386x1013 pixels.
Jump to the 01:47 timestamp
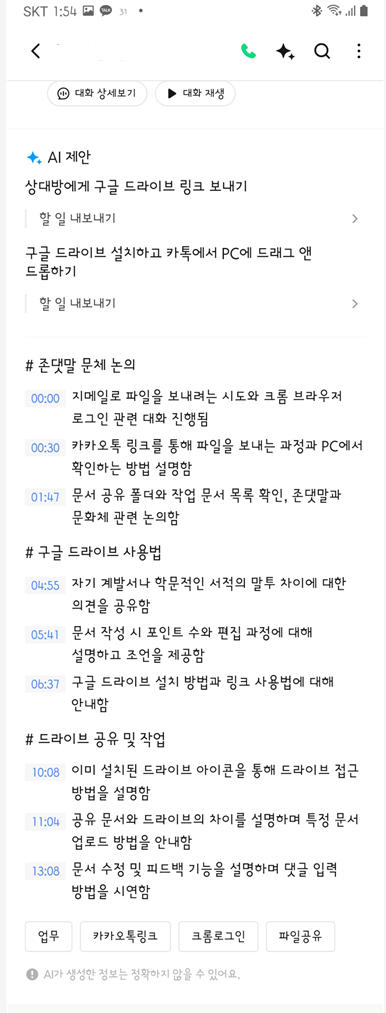click(x=45, y=497)
